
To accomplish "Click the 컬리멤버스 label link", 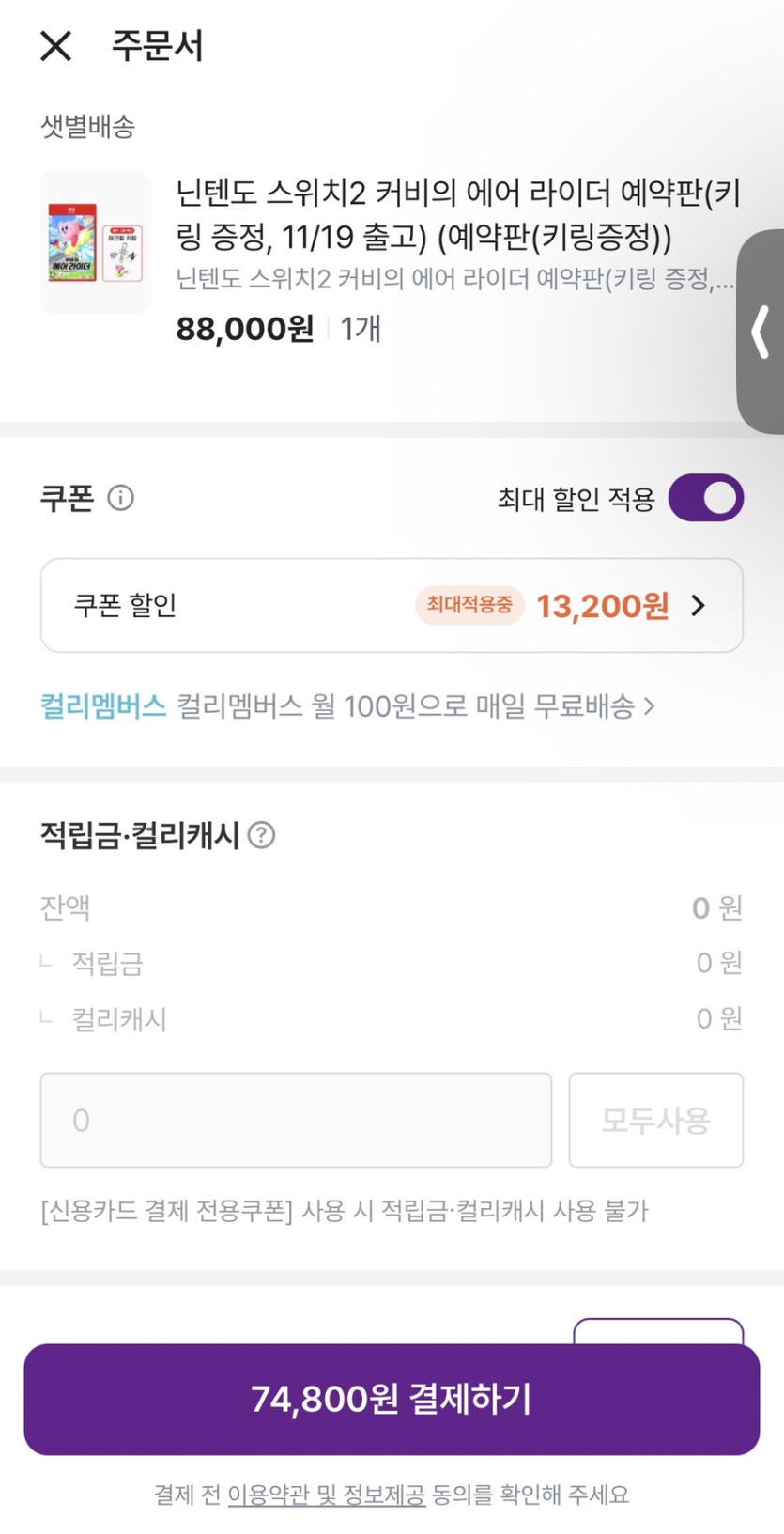I will pyautogui.click(x=103, y=705).
